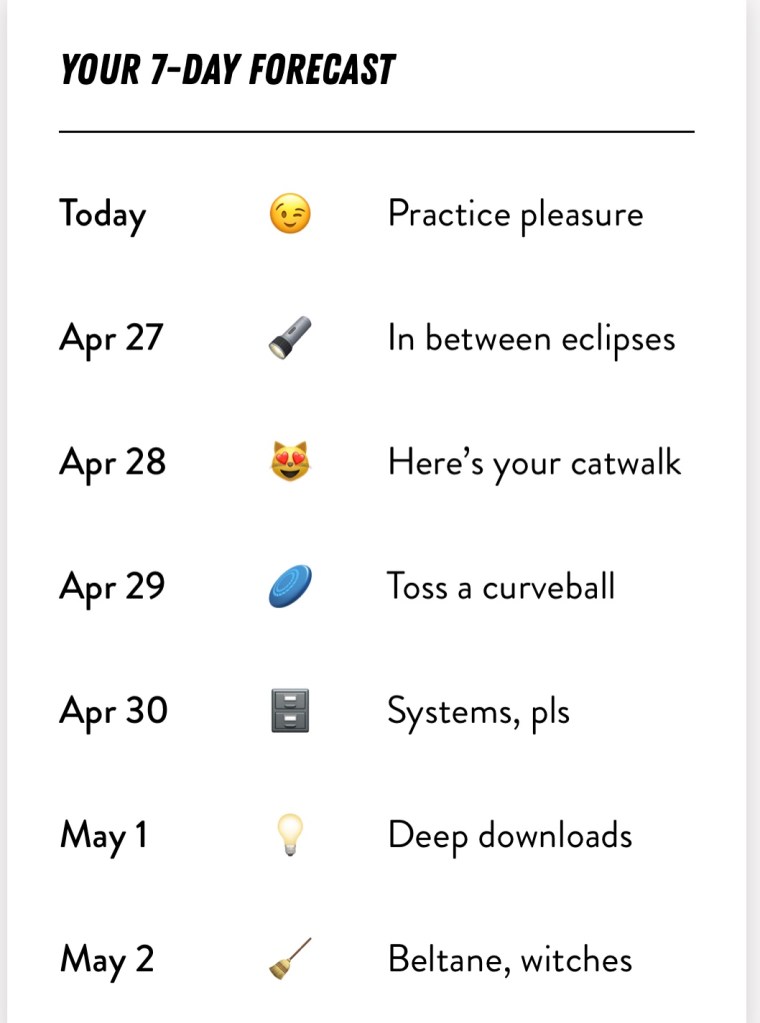Open May 2 Beltane, witches forecast
This screenshot has width=760, height=1023.
tap(509, 960)
